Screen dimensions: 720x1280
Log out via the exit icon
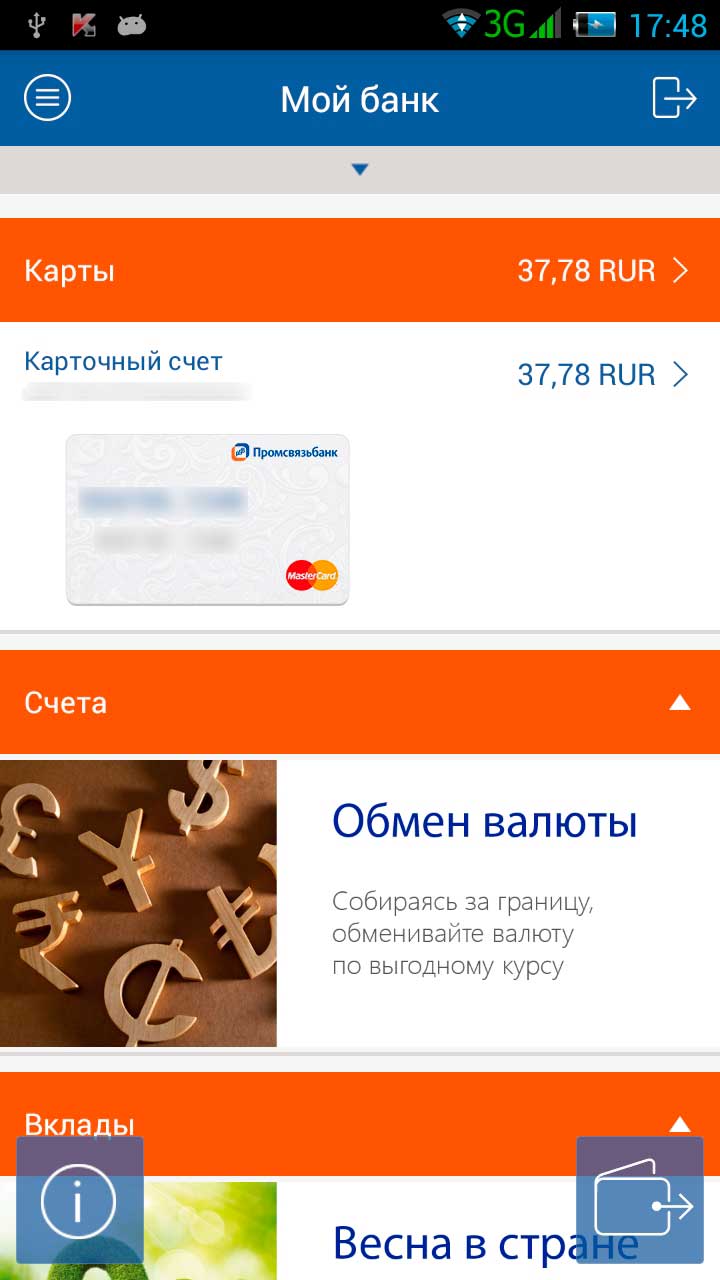[x=674, y=98]
